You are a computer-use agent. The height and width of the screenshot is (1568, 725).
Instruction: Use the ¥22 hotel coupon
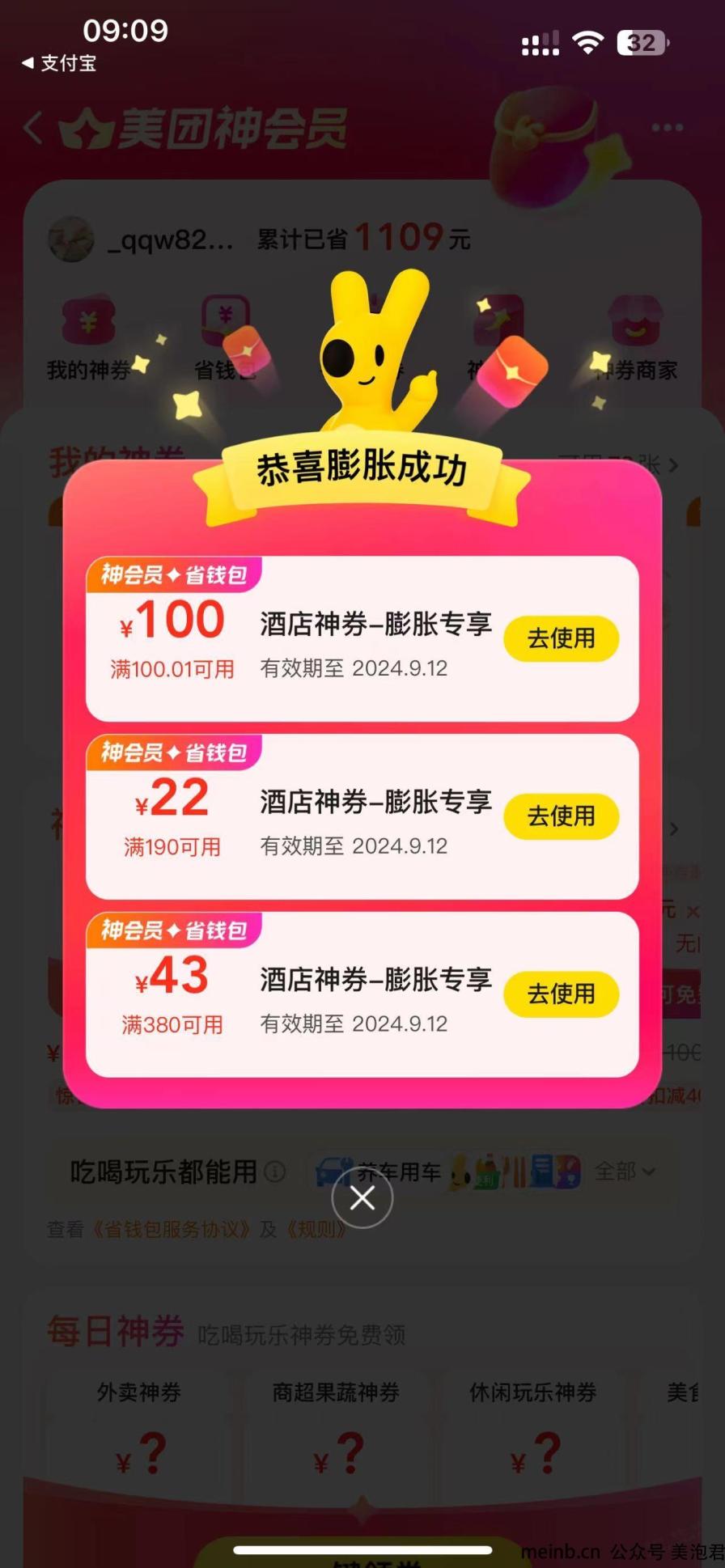[x=561, y=816]
